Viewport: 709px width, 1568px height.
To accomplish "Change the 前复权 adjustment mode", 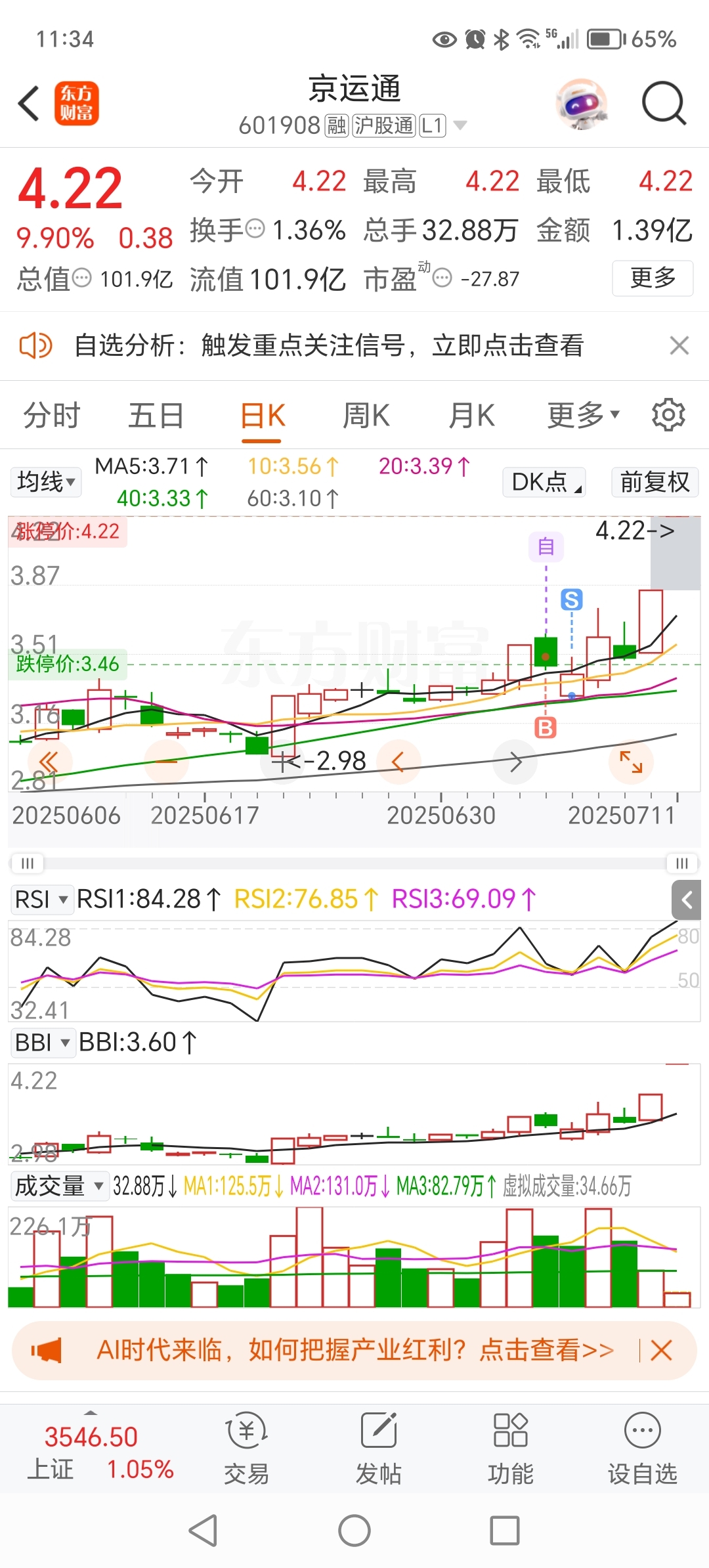I will pyautogui.click(x=654, y=482).
